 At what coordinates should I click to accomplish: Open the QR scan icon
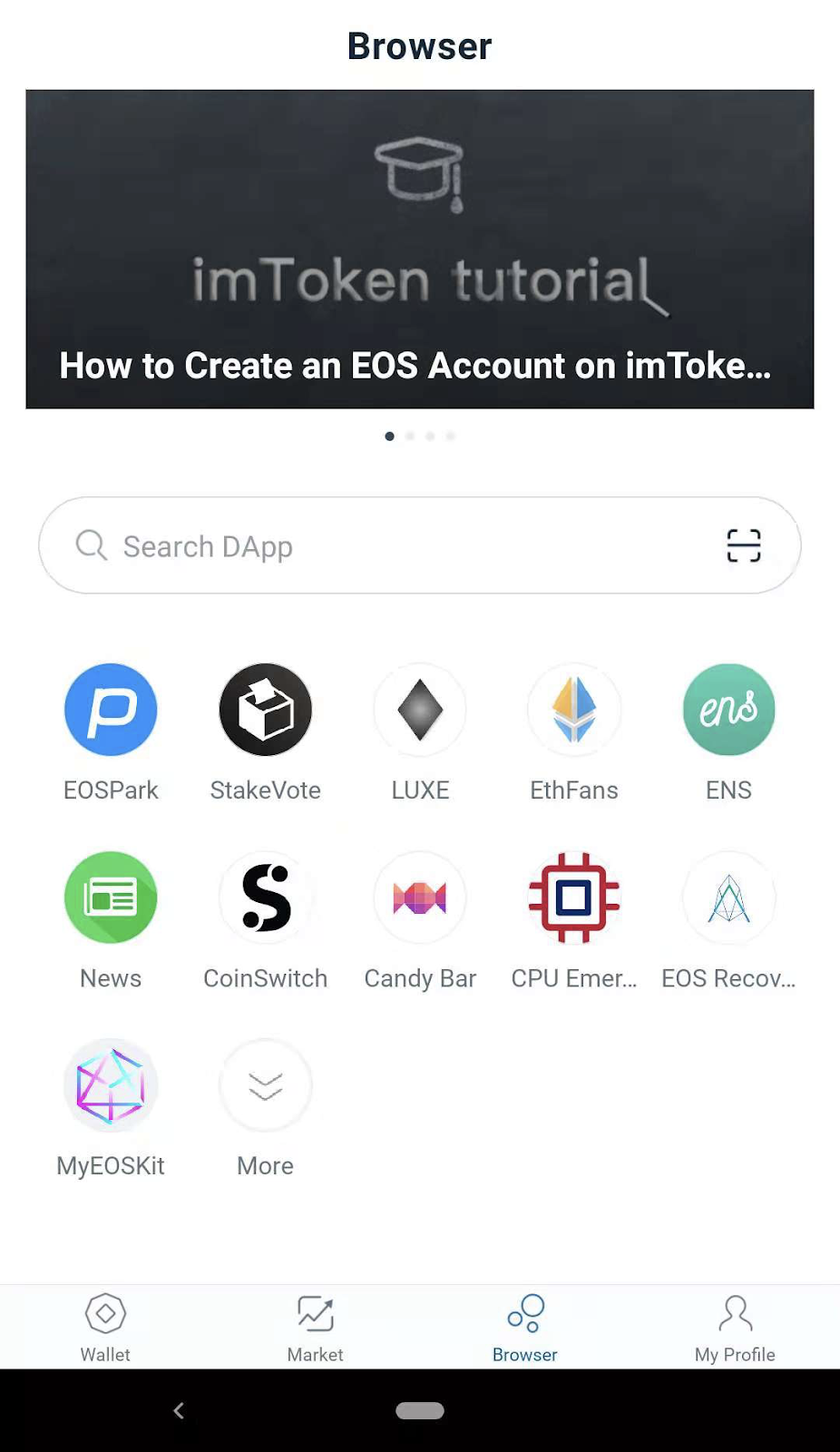(743, 545)
